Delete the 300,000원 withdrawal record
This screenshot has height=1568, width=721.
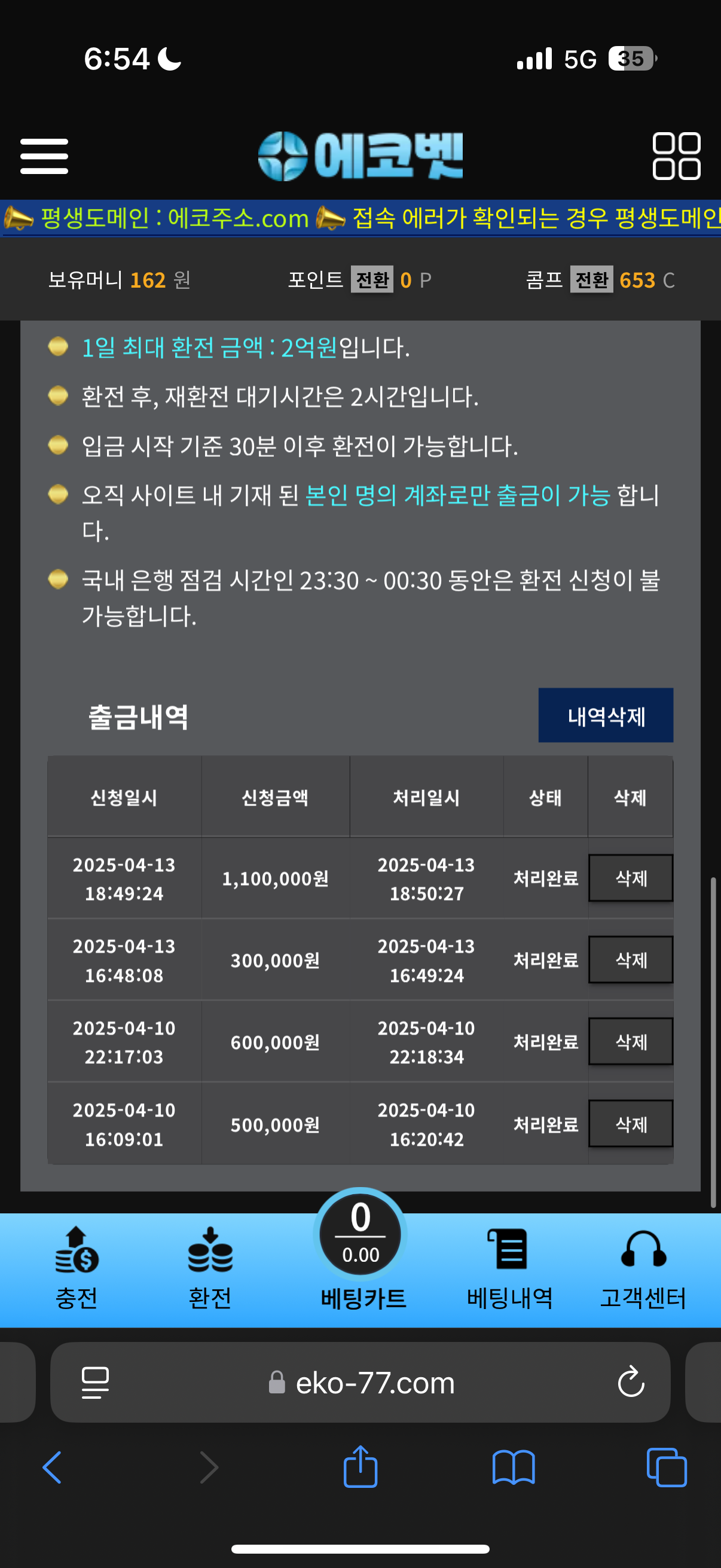[x=630, y=960]
